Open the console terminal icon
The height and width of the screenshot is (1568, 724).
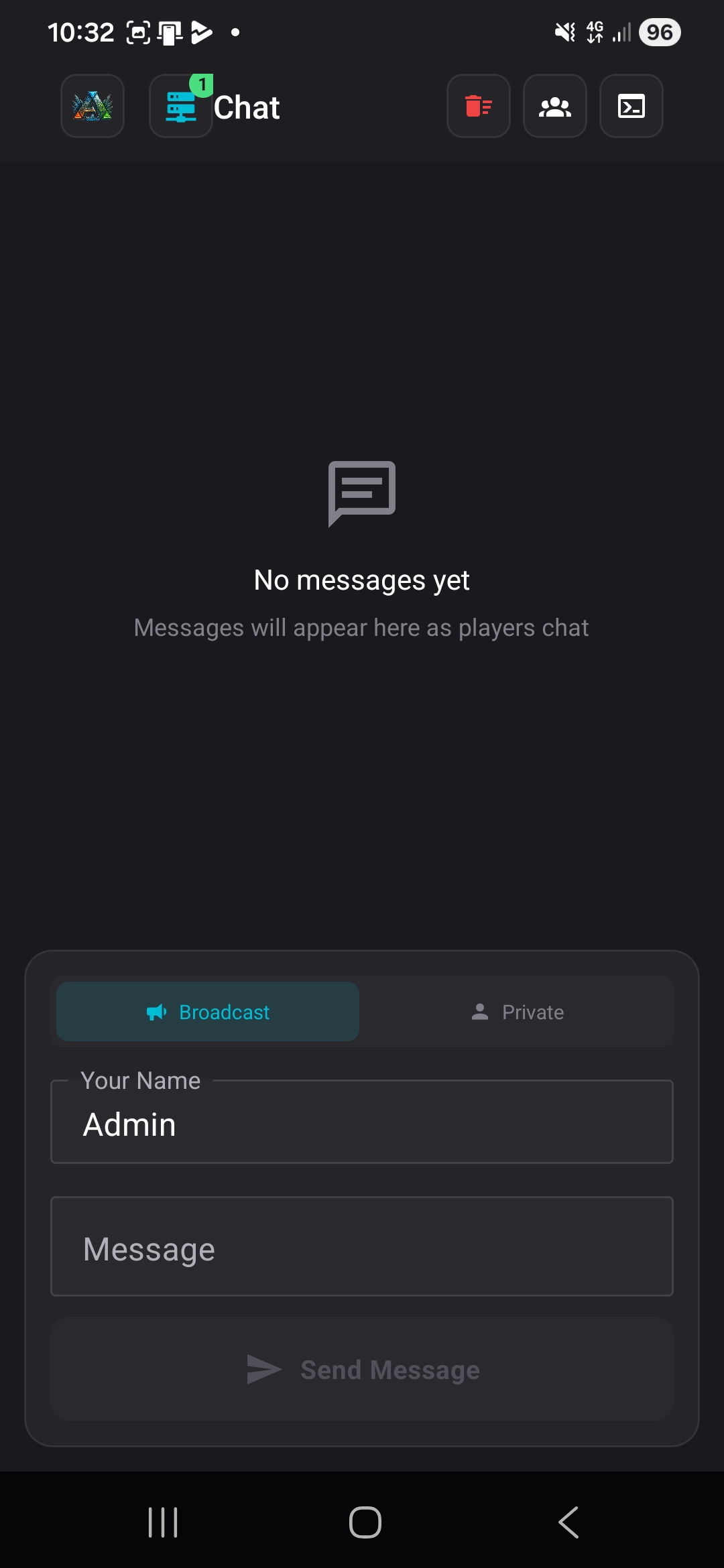631,107
